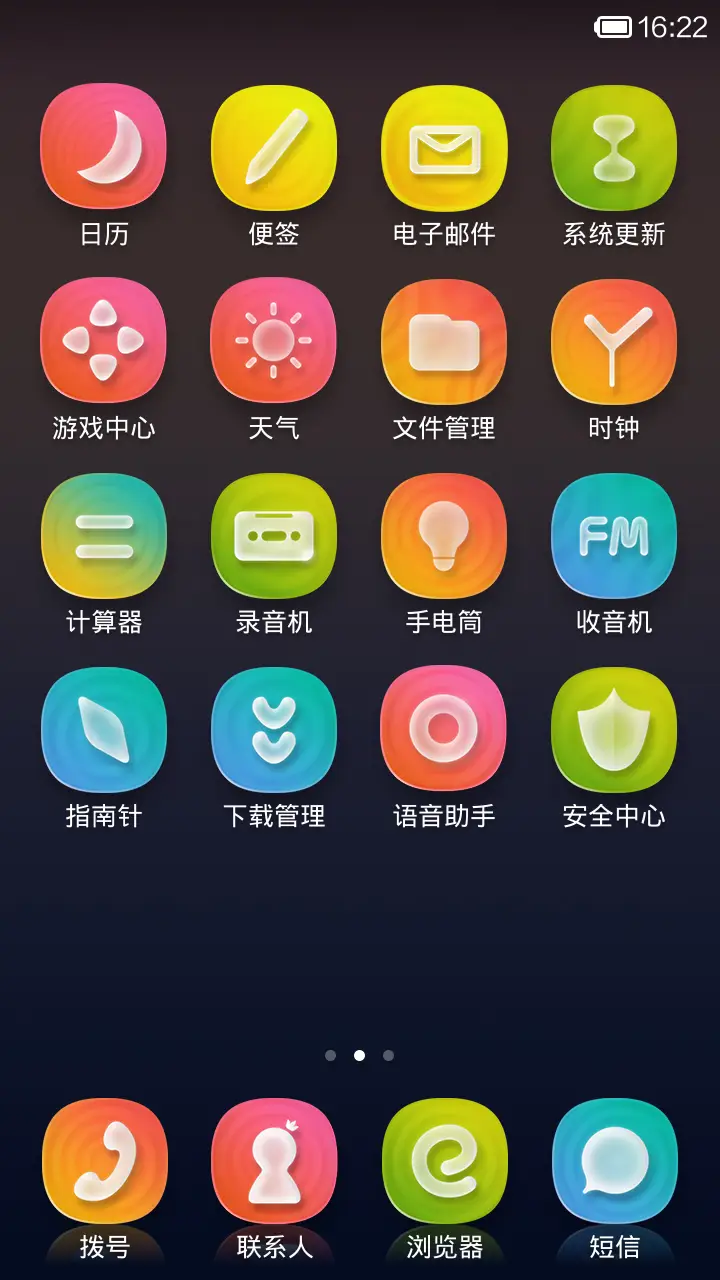Open the Download Manager (下载管理)
This screenshot has width=720, height=1280.
(x=274, y=730)
